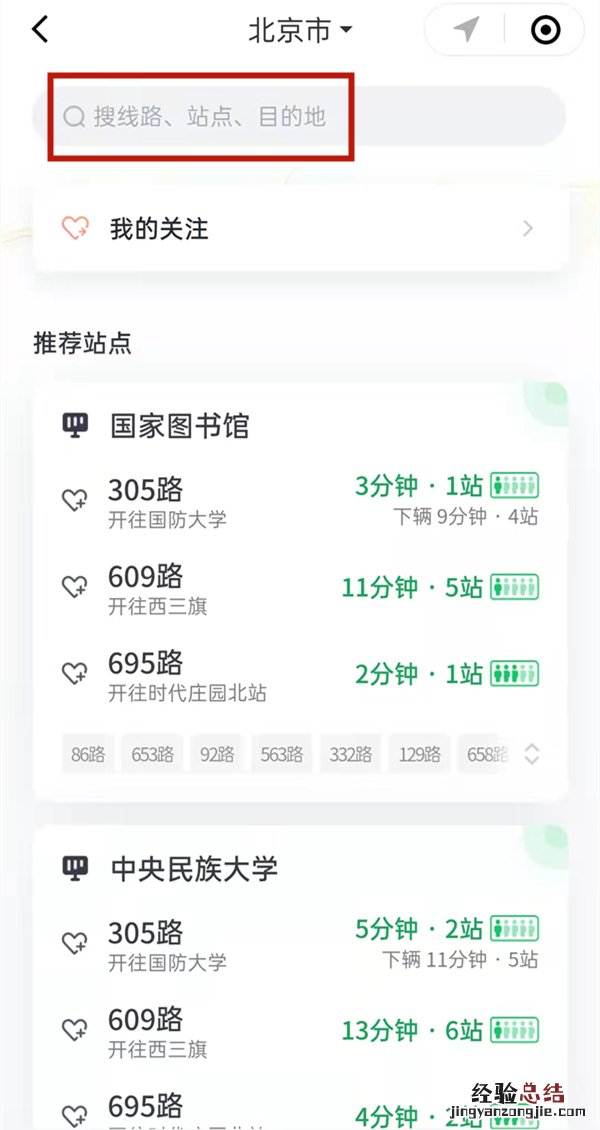View 609路 at 中央民族大学
This screenshot has width=600, height=1130.
146,1020
